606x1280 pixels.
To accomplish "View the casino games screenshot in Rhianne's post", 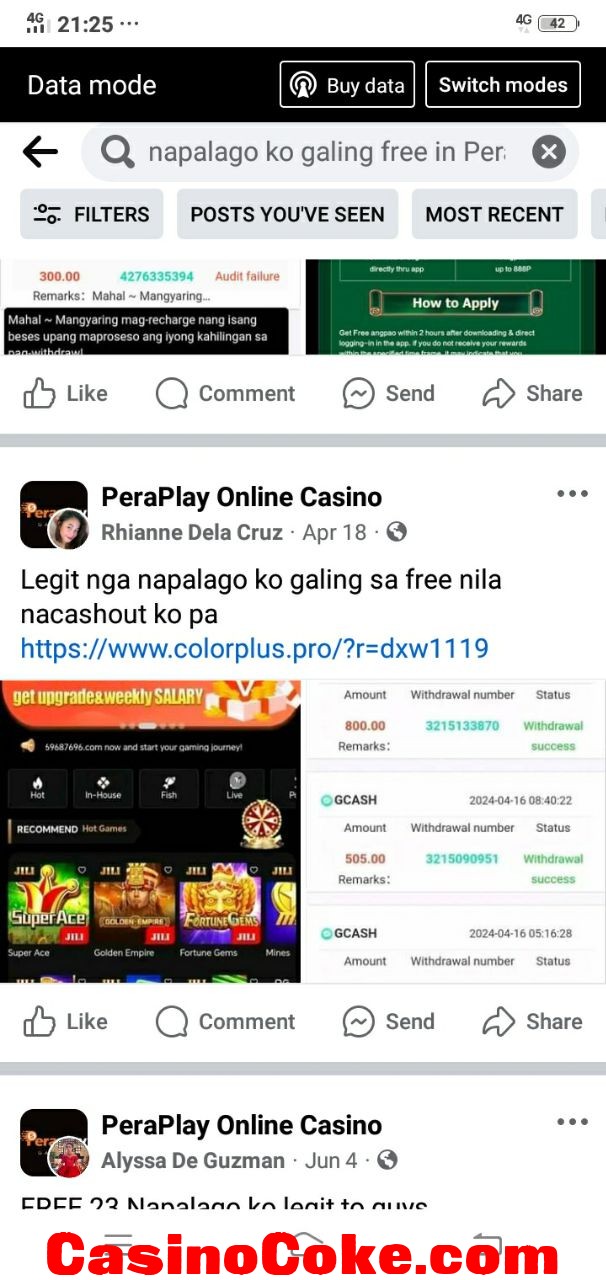I will tap(150, 831).
